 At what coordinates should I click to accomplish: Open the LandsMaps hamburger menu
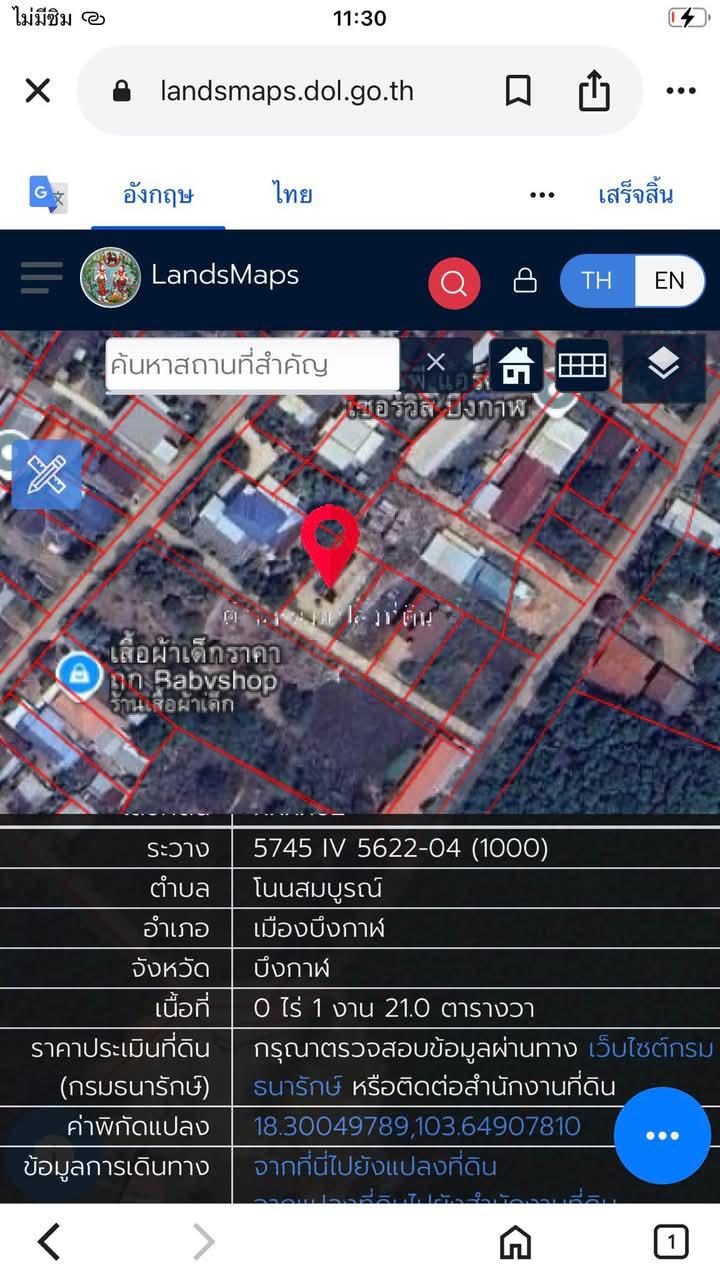click(41, 277)
